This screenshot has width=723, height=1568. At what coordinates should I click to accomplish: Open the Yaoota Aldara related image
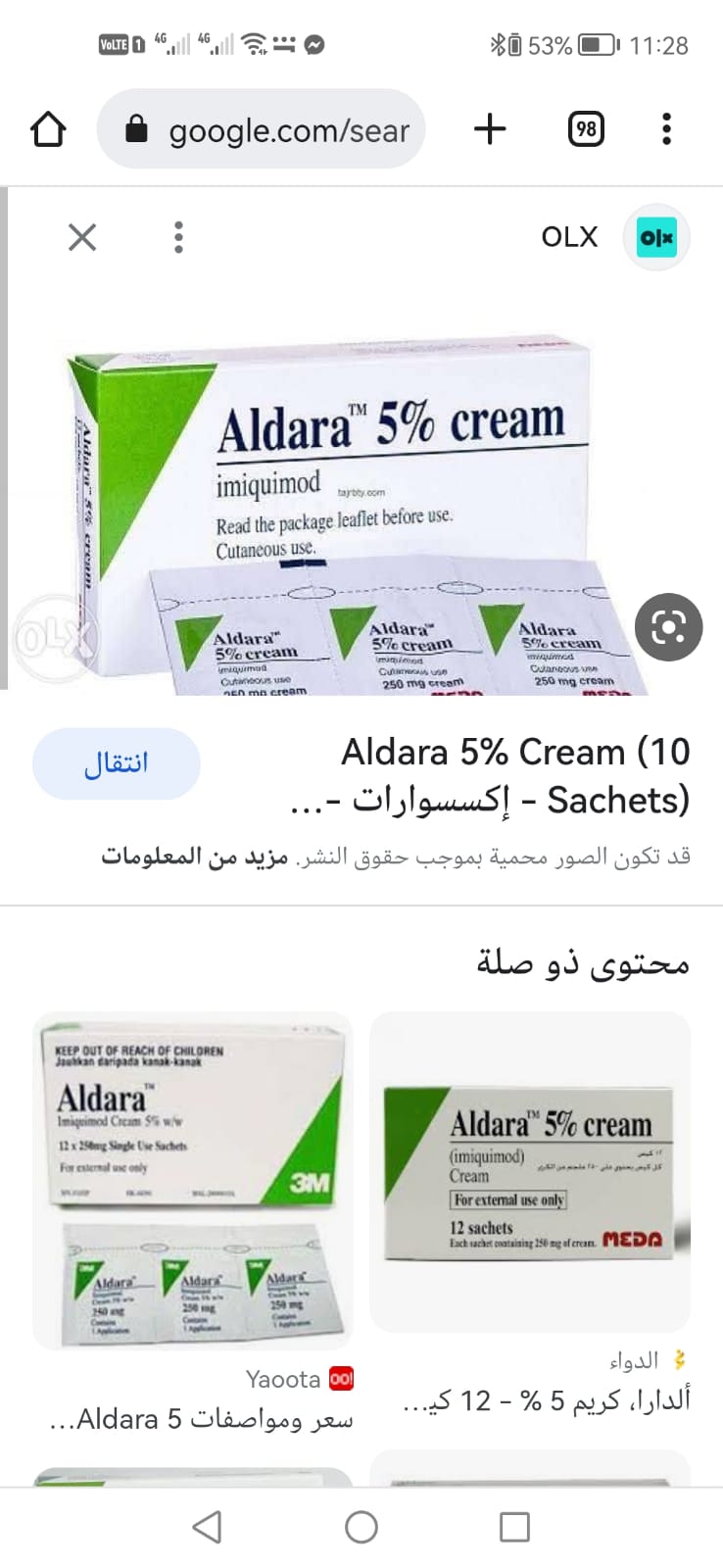(x=192, y=1181)
